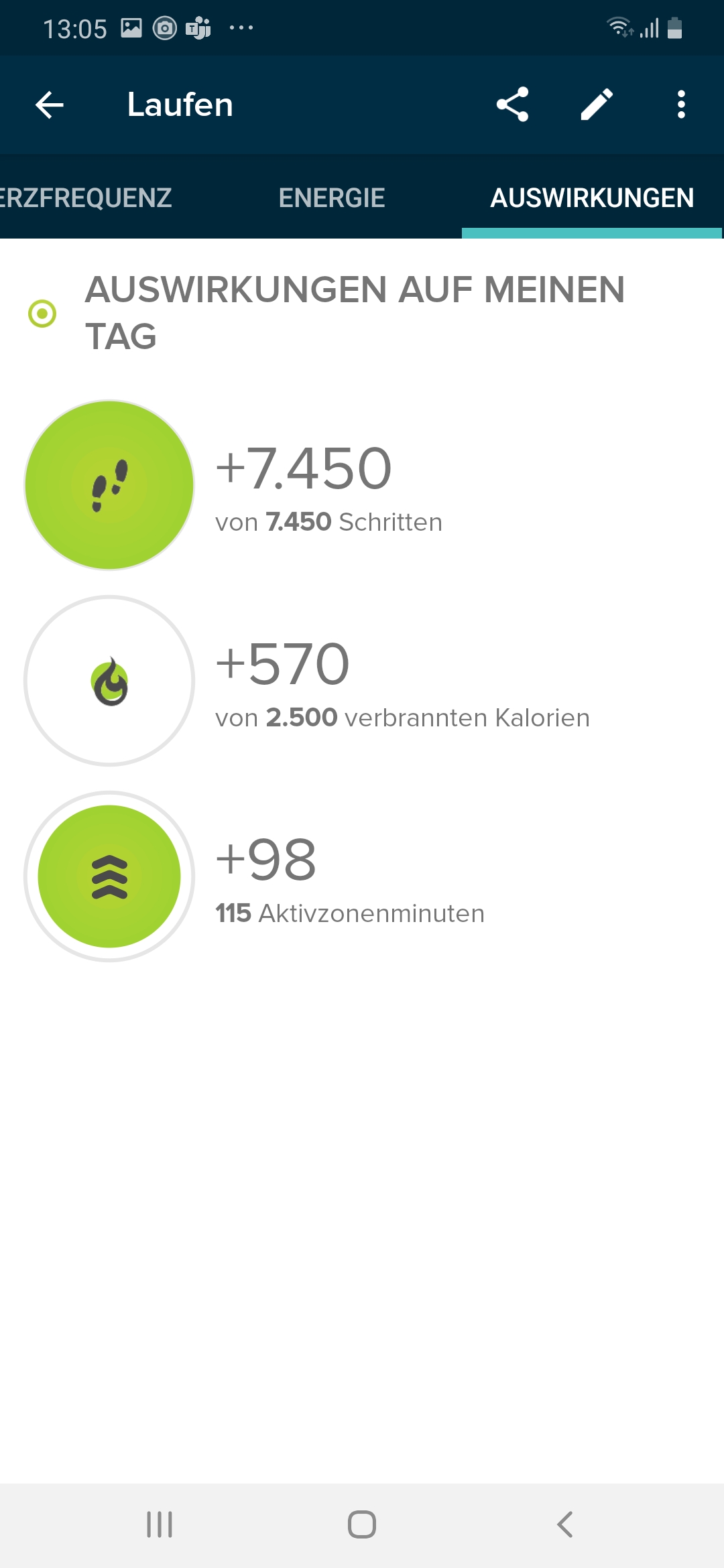The image size is (724, 1568).
Task: Go back from the Laufen screen
Action: (x=50, y=105)
